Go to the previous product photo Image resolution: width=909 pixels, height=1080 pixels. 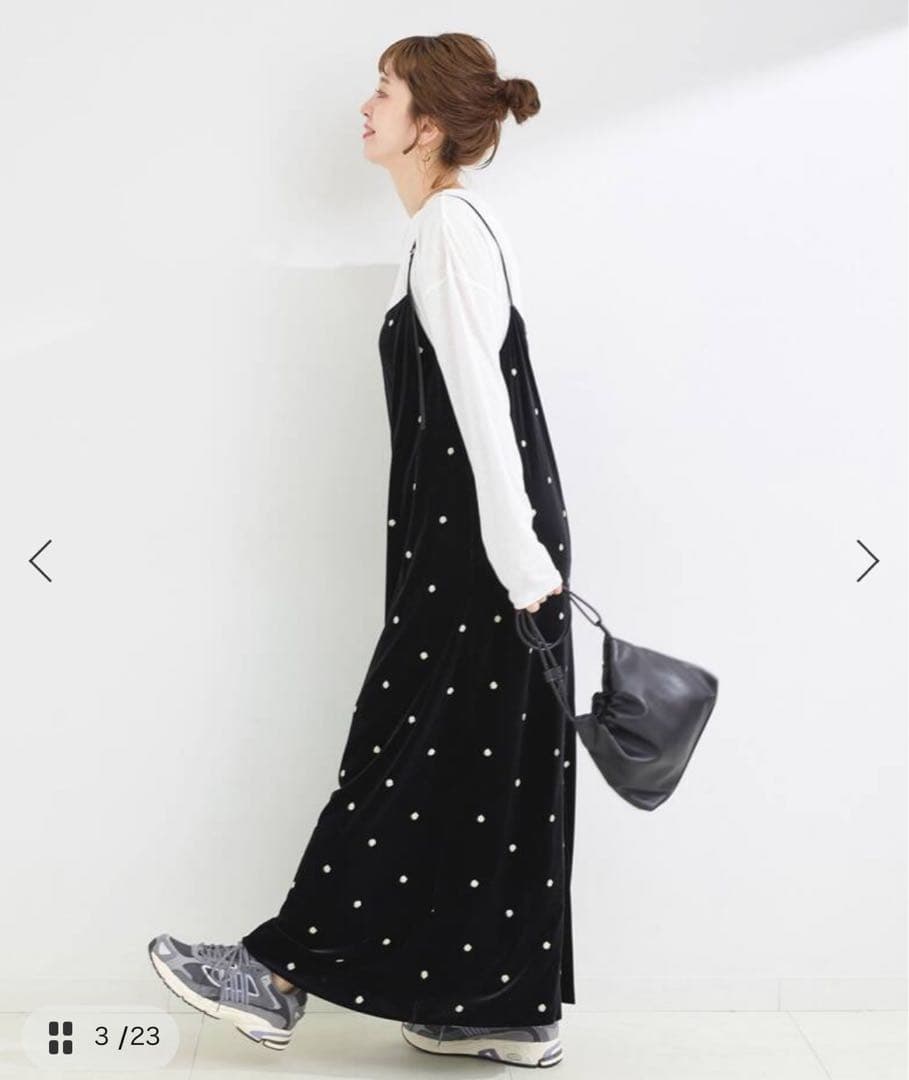point(40,561)
